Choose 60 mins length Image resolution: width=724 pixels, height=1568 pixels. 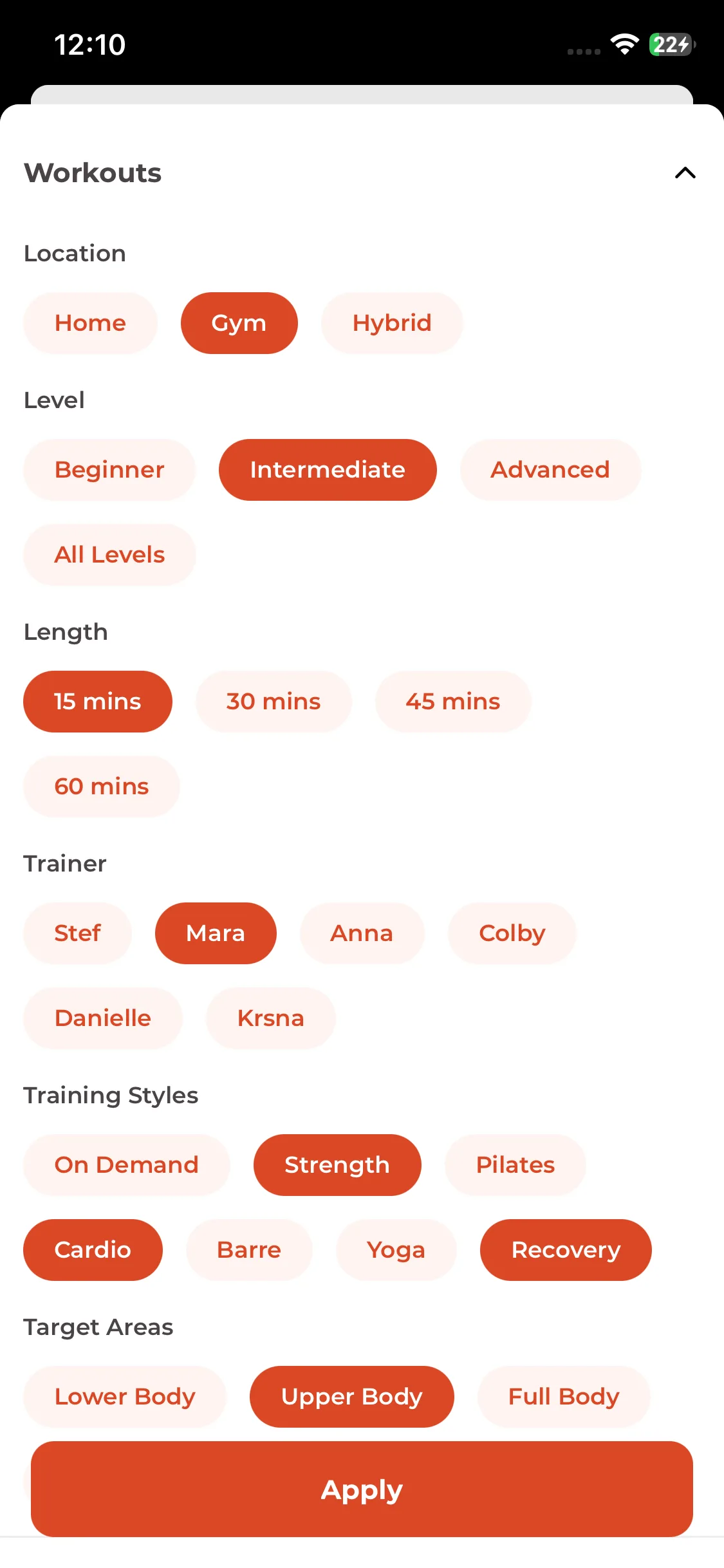(102, 787)
